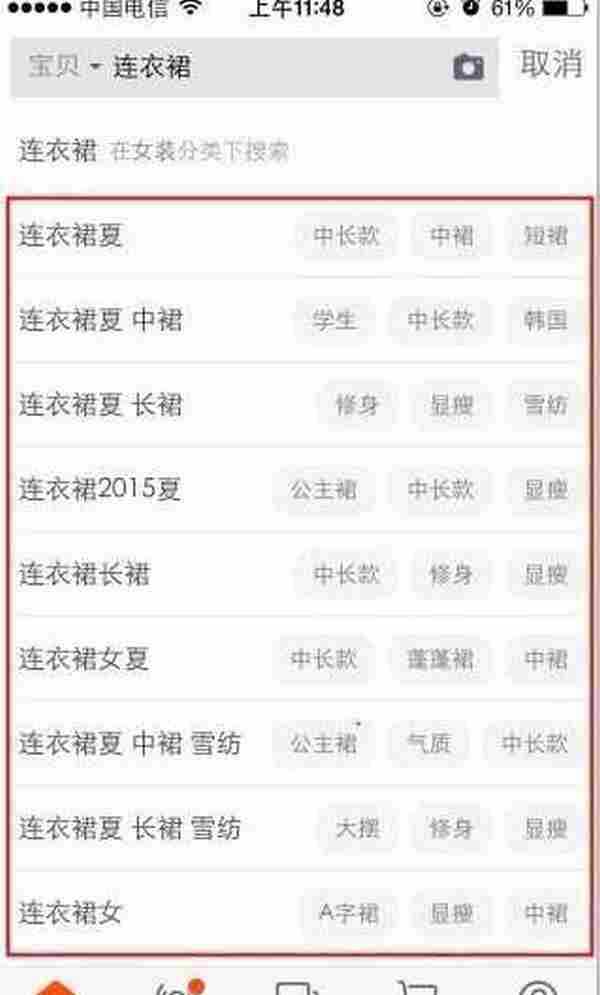The width and height of the screenshot is (600, 995).
Task: Select the 雪纺 chip beside 连衣裙夏 长裙
Action: tap(545, 405)
